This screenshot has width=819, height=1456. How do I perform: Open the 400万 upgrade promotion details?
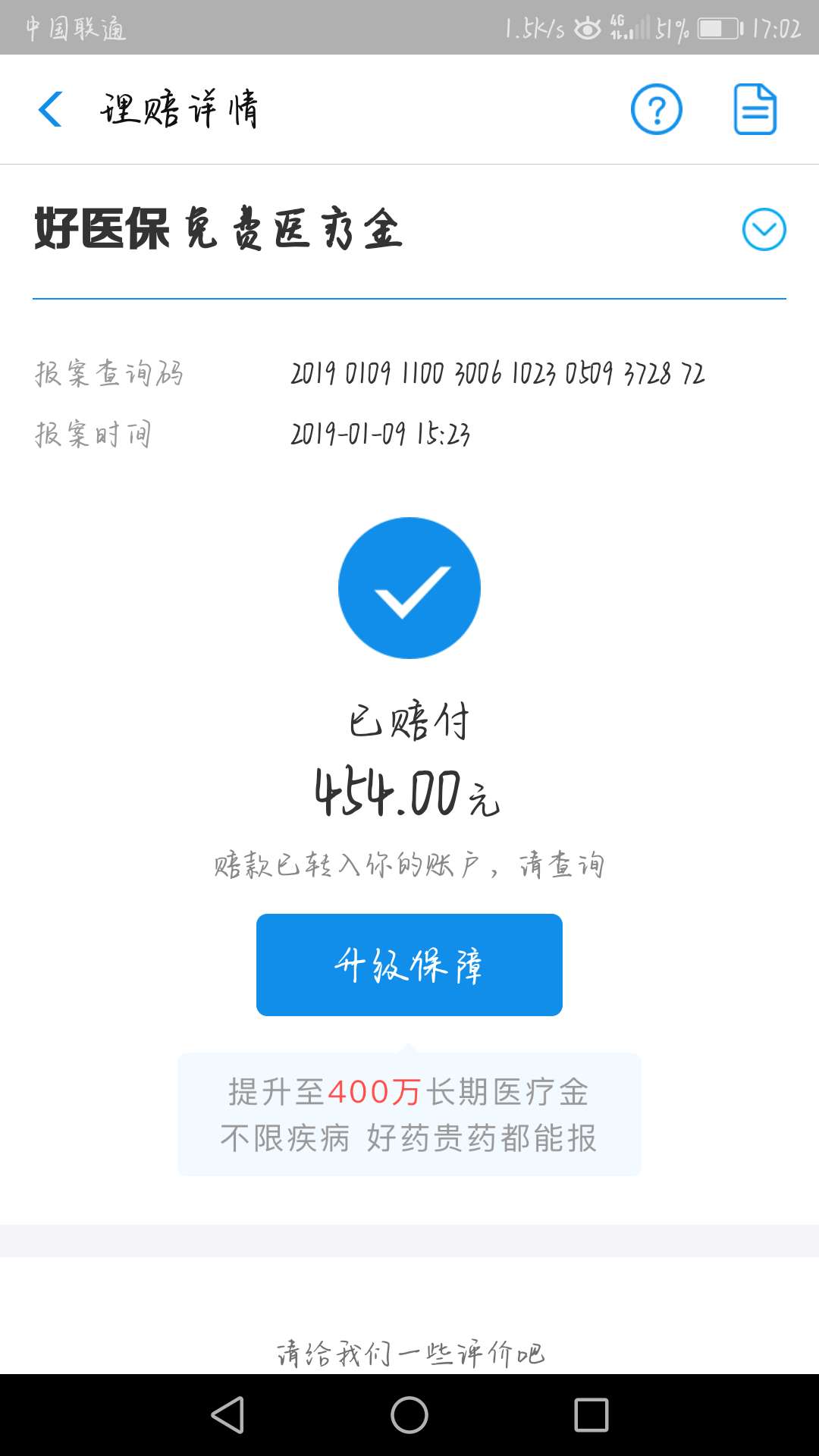pos(409,1113)
